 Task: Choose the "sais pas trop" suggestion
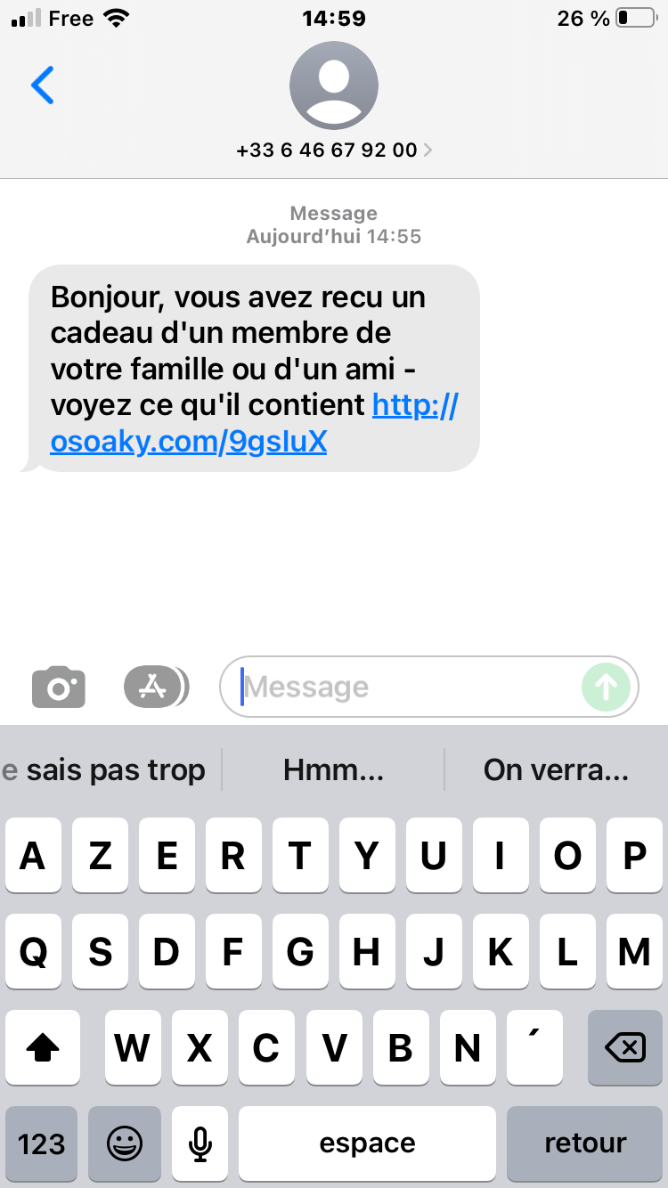pos(108,770)
